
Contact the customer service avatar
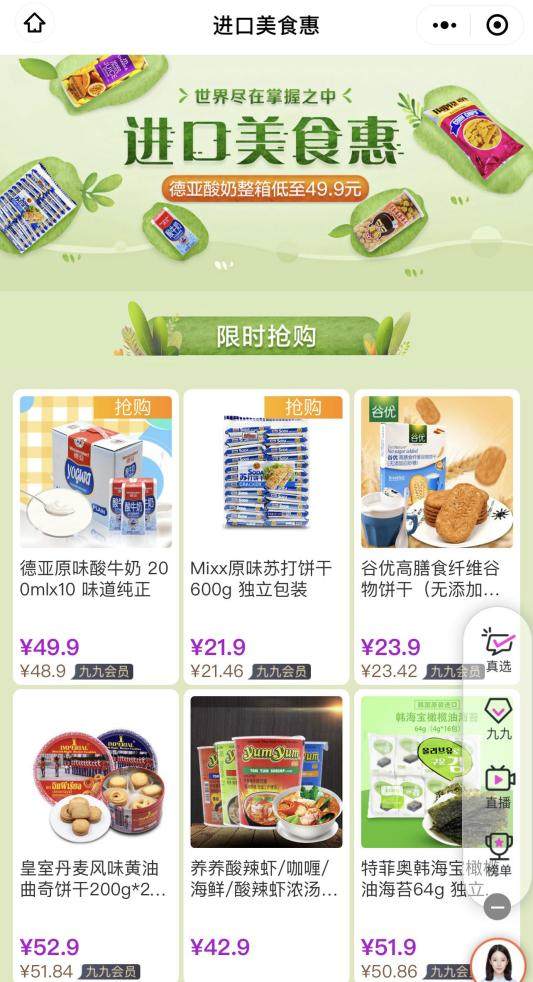click(499, 961)
